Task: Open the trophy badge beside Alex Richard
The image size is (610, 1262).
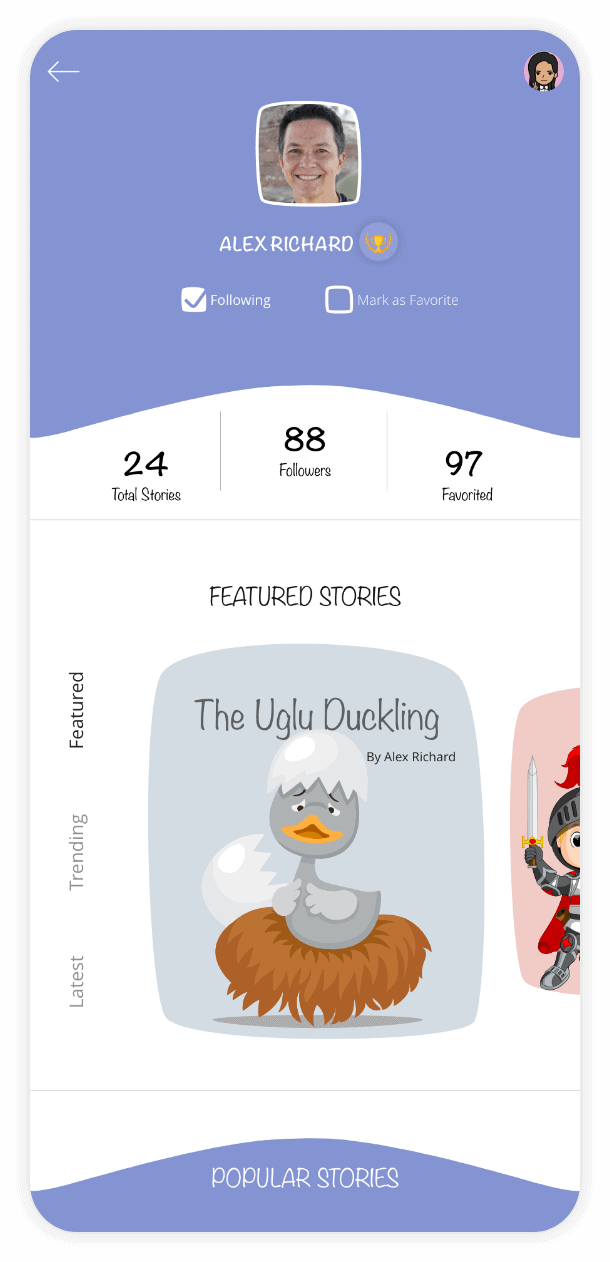Action: pyautogui.click(x=380, y=242)
